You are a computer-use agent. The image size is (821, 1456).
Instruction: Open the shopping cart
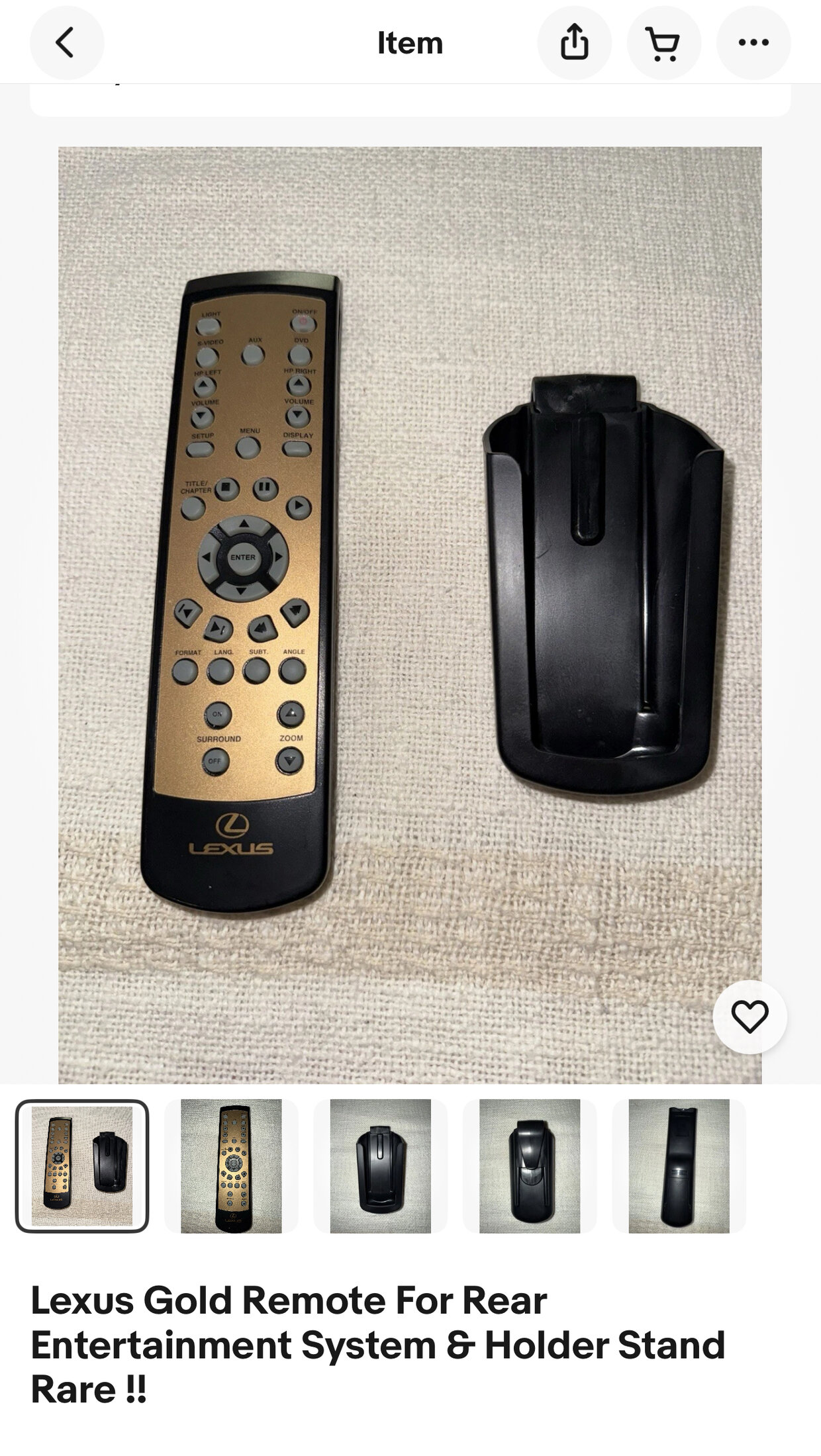[x=663, y=43]
